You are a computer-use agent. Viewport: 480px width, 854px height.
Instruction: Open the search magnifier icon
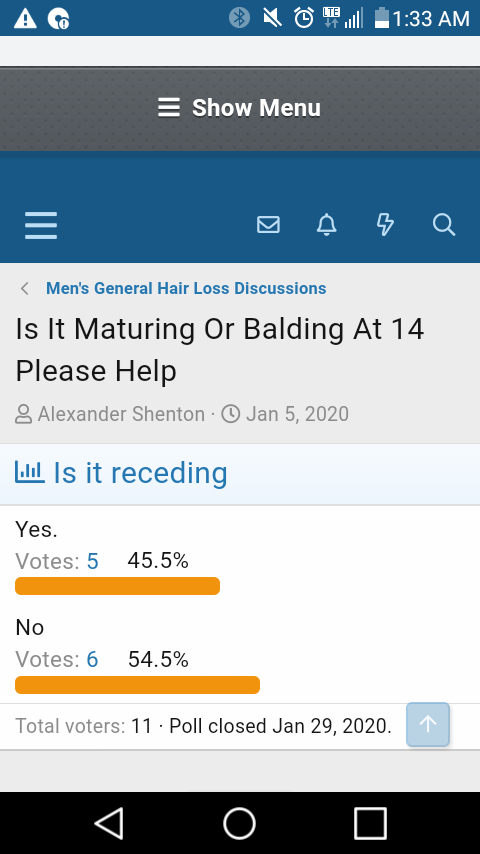444,224
